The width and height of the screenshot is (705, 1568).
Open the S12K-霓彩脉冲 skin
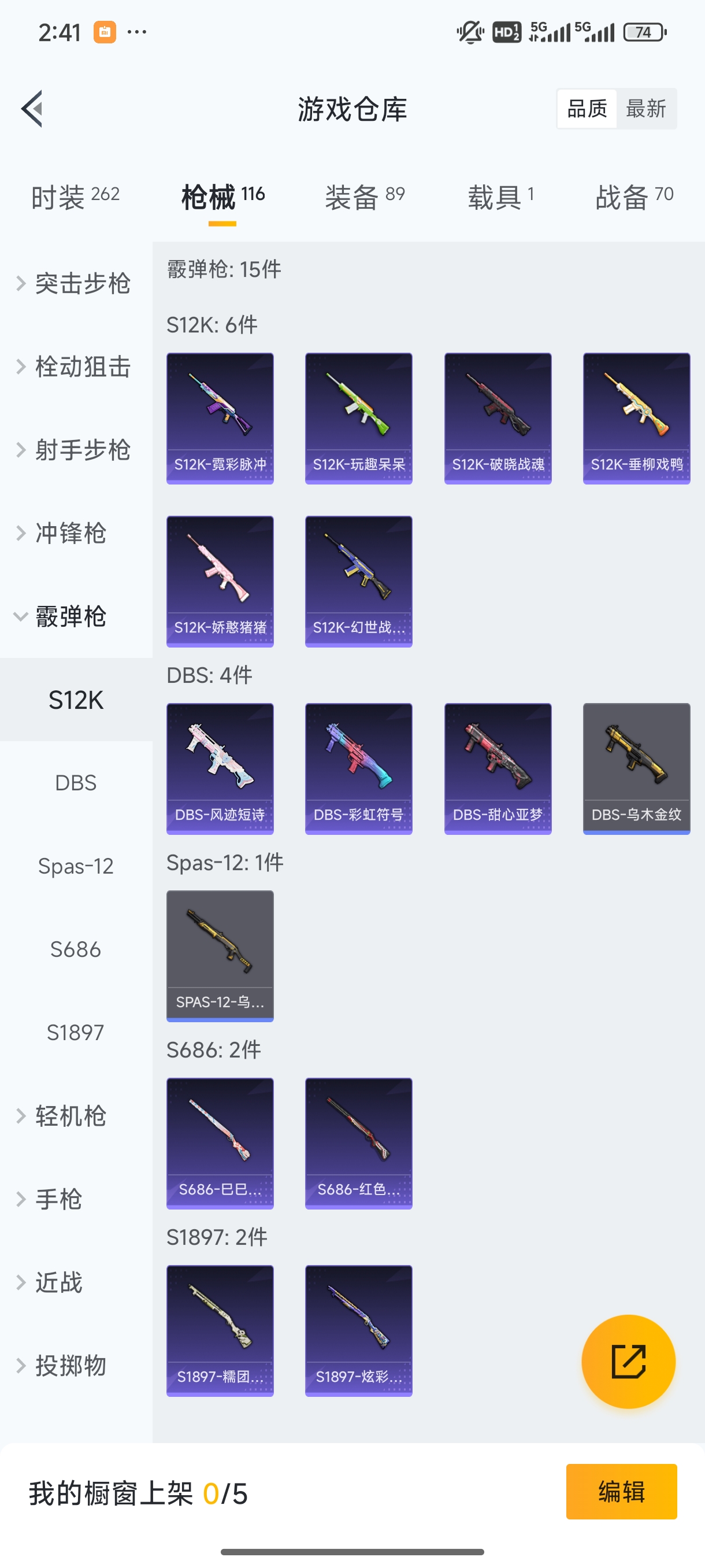click(220, 417)
